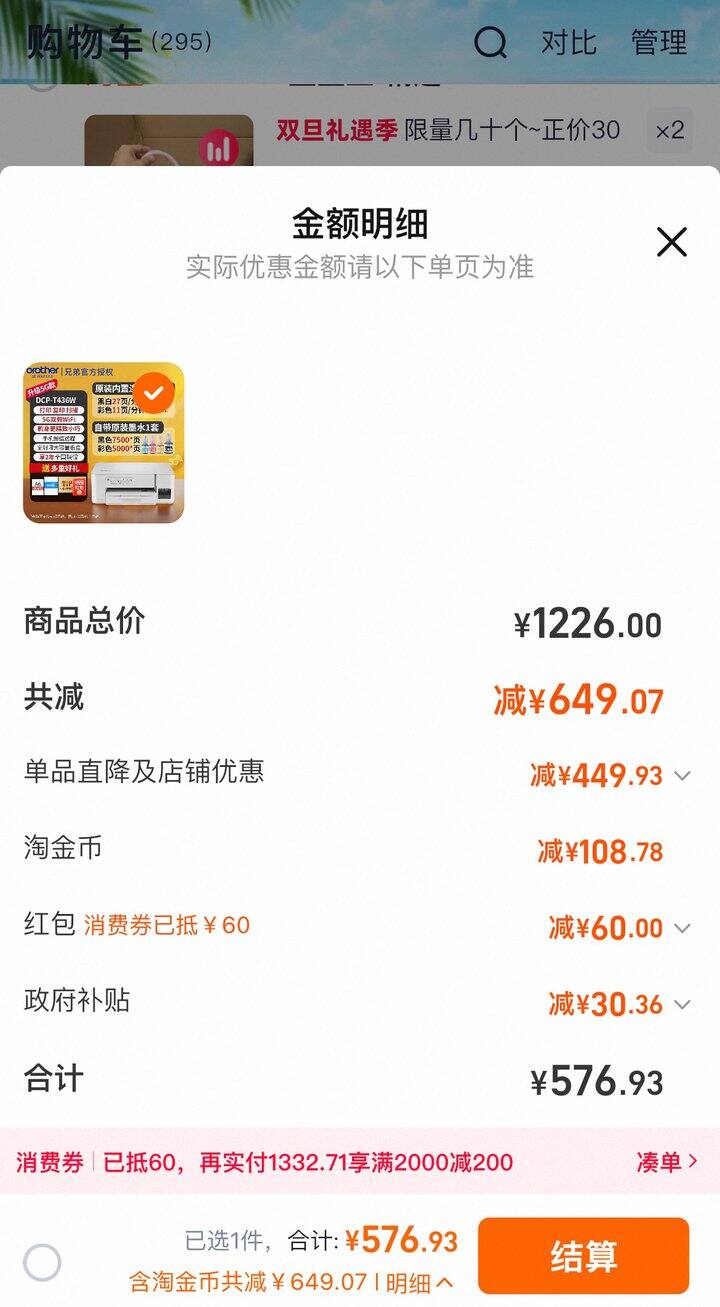Tap the search magnifier icon in the header

coord(489,43)
